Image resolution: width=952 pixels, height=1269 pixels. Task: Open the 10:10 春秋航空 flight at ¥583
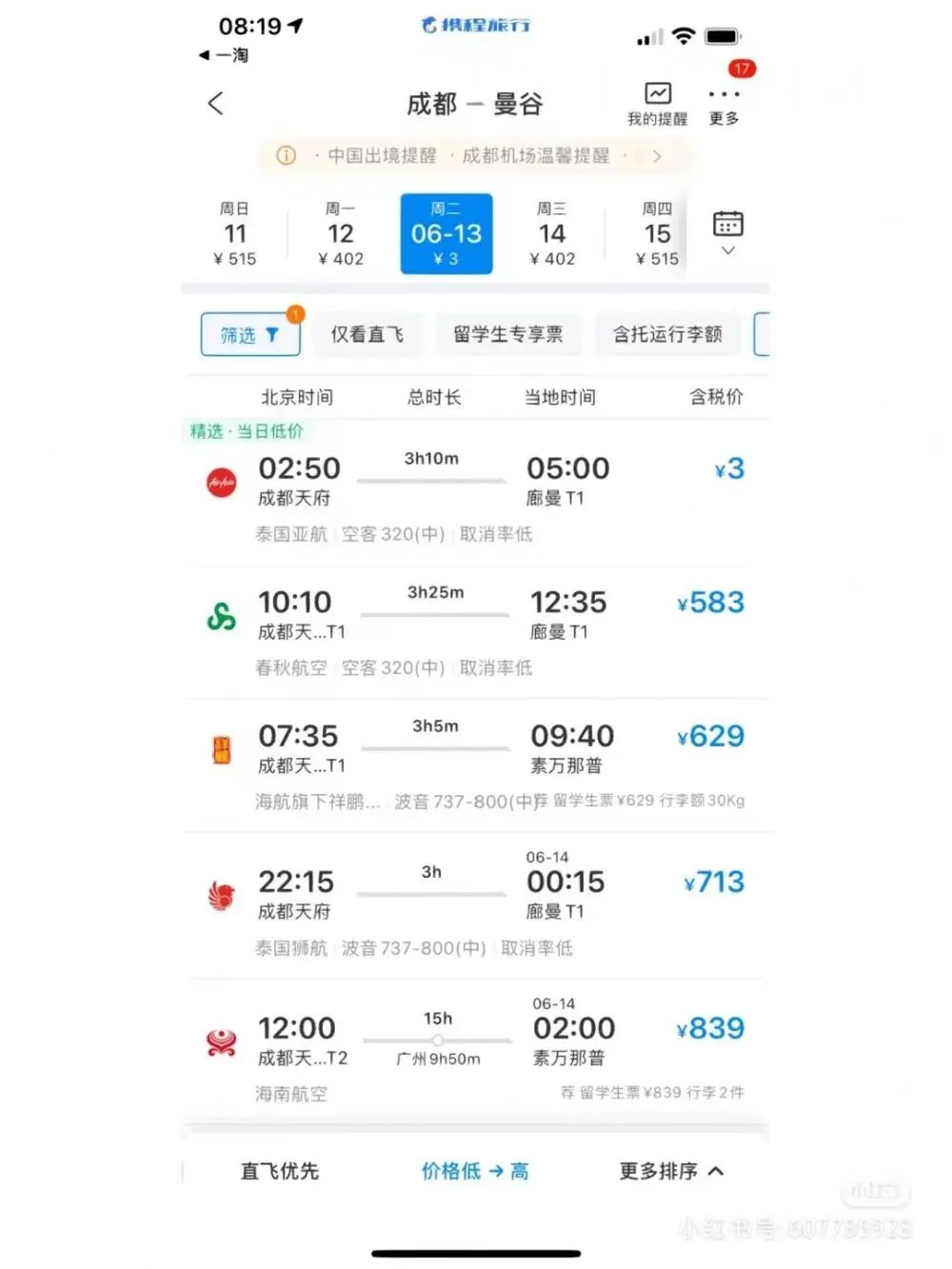(x=476, y=629)
